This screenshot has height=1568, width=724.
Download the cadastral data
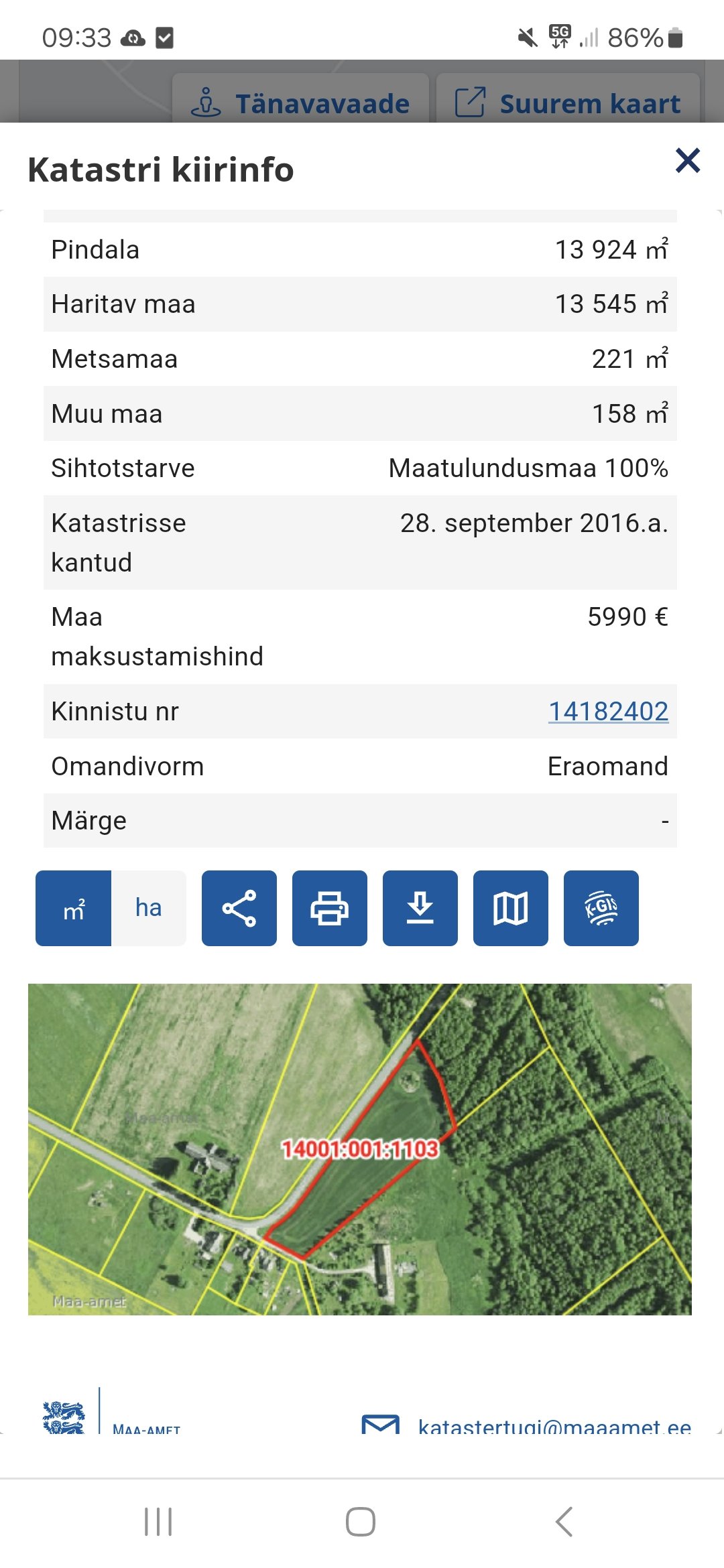pyautogui.click(x=420, y=908)
